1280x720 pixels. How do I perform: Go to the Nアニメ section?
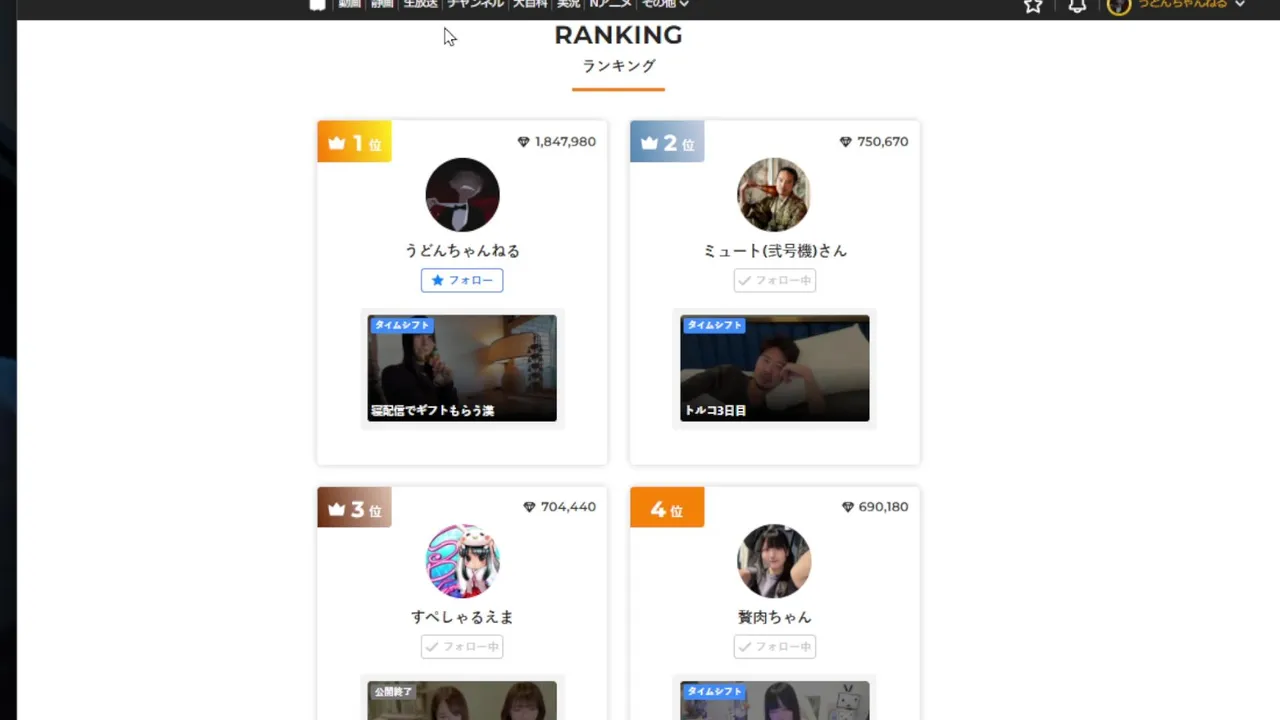(609, 4)
